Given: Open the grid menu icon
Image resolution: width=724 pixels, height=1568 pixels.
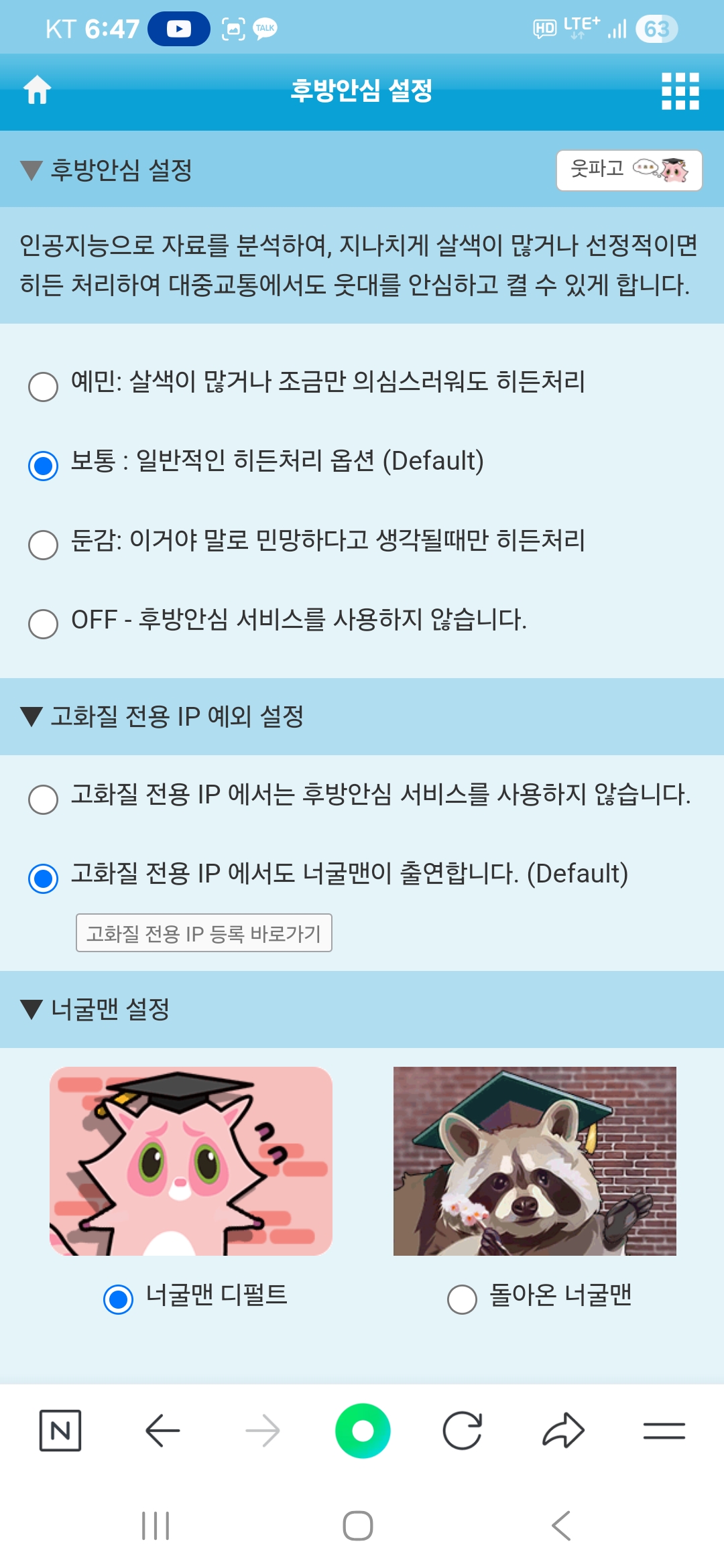Looking at the screenshot, I should click(680, 91).
